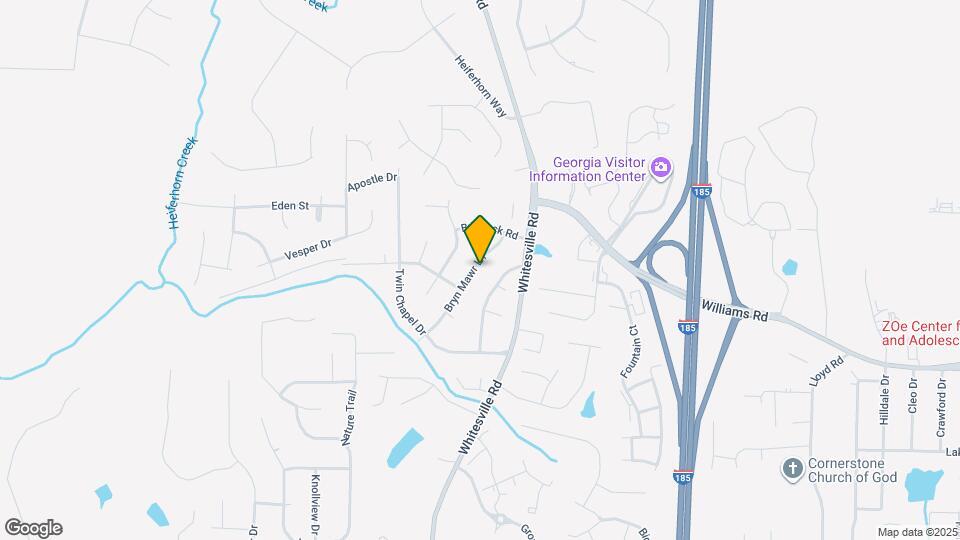The width and height of the screenshot is (960, 540).
Task: Open the ZOe Center place label
Action: click(x=920, y=333)
